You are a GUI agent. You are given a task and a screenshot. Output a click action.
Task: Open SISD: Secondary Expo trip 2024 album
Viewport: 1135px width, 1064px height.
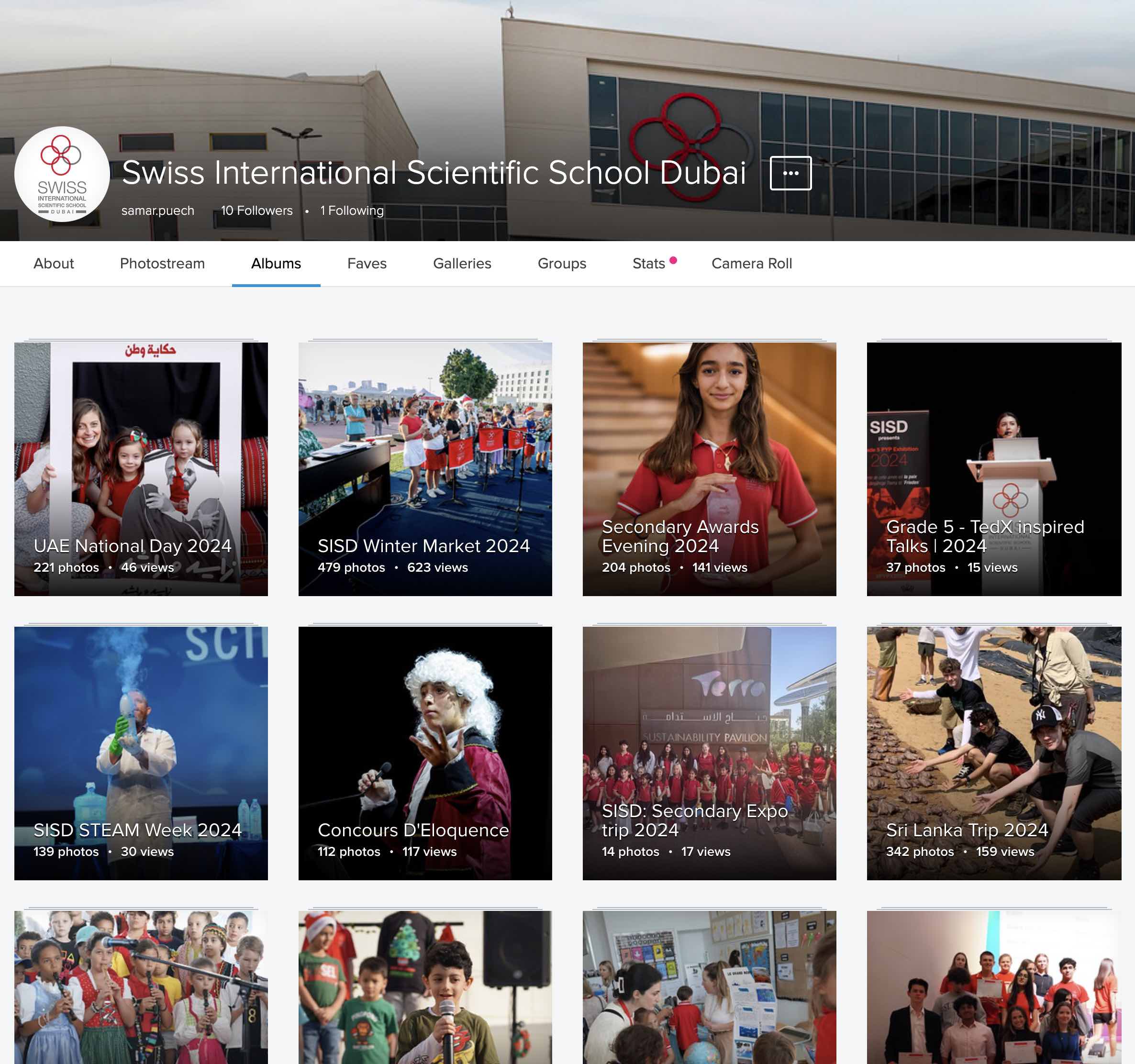[x=709, y=753]
